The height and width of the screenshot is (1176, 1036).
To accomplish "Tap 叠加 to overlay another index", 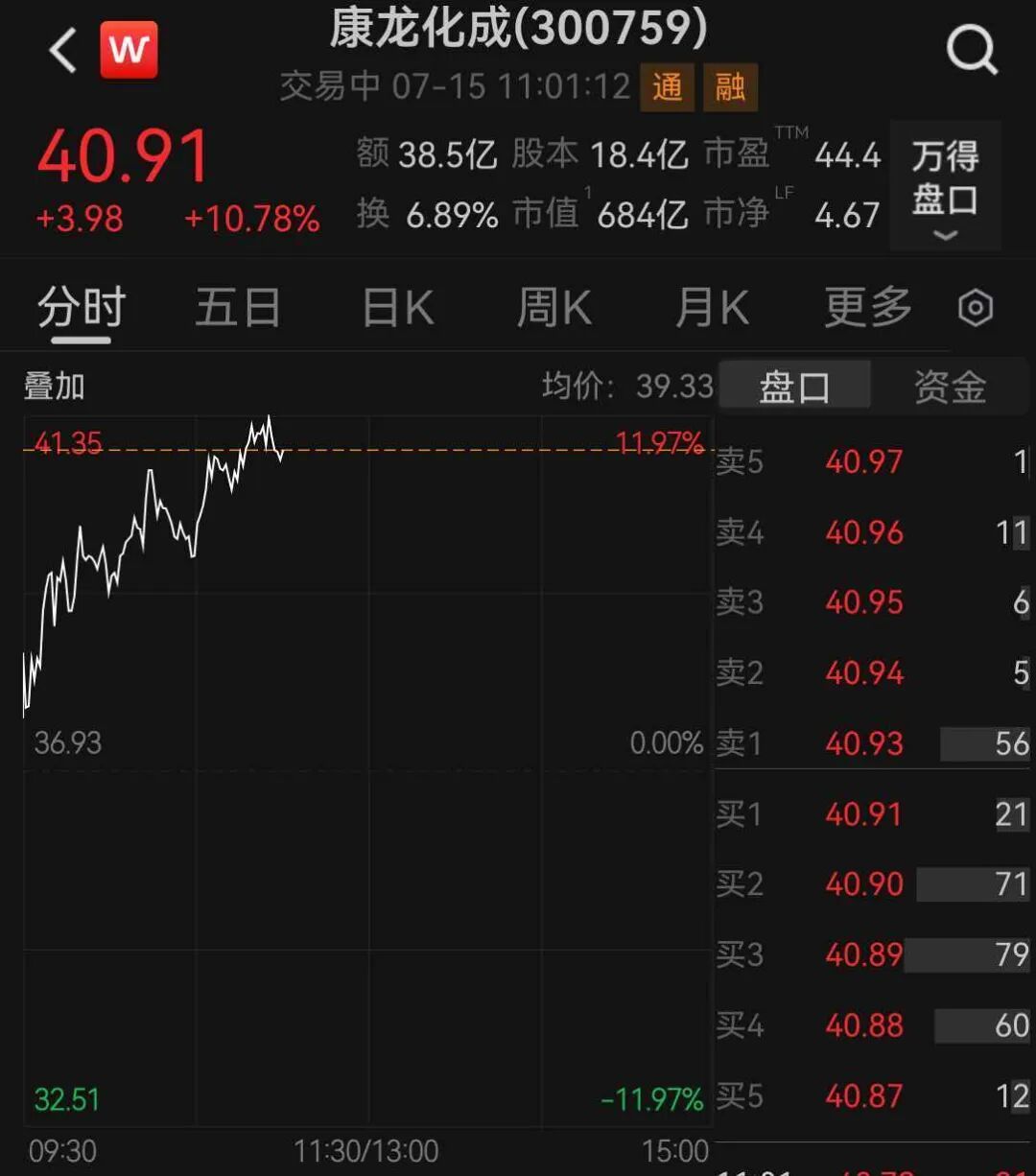I will pos(55,387).
